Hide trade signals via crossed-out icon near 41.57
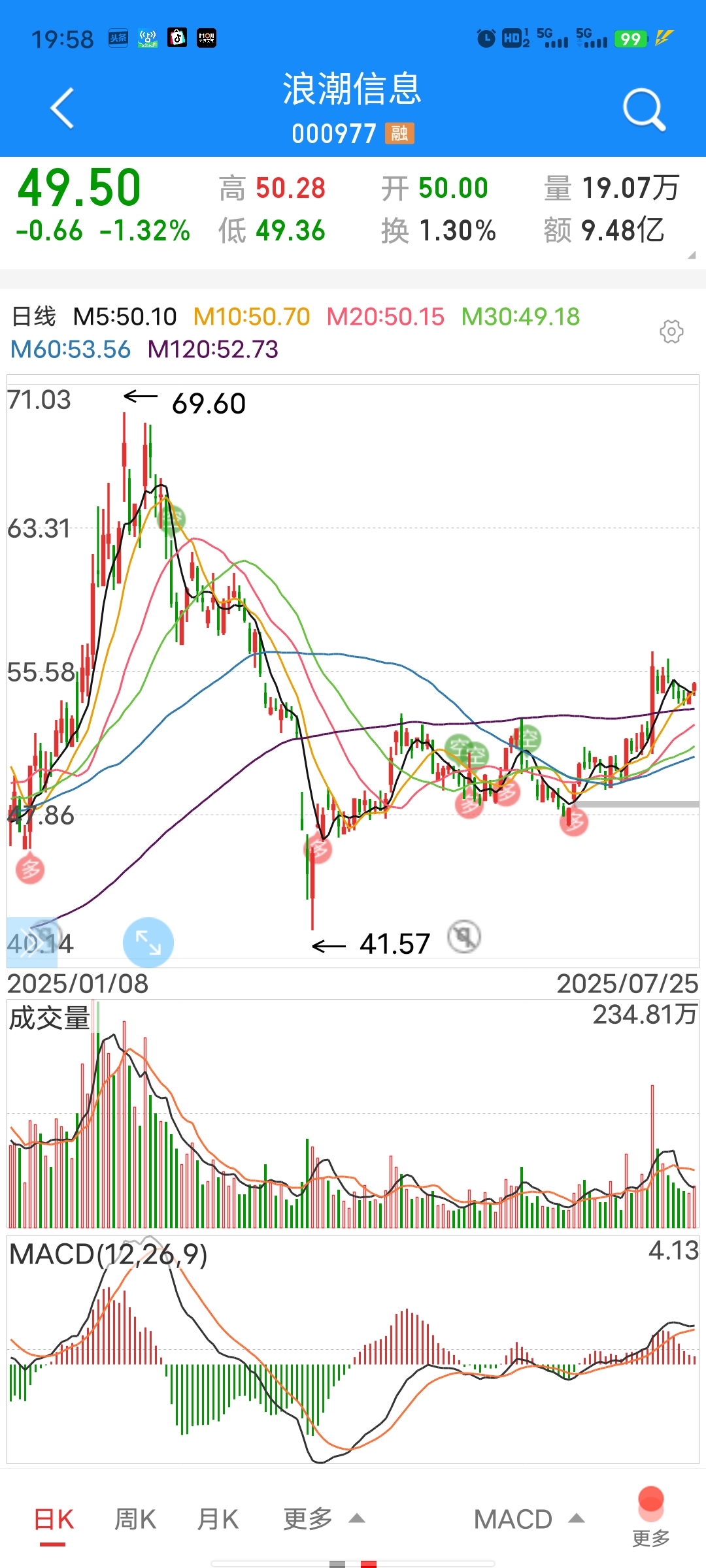 coord(464,938)
